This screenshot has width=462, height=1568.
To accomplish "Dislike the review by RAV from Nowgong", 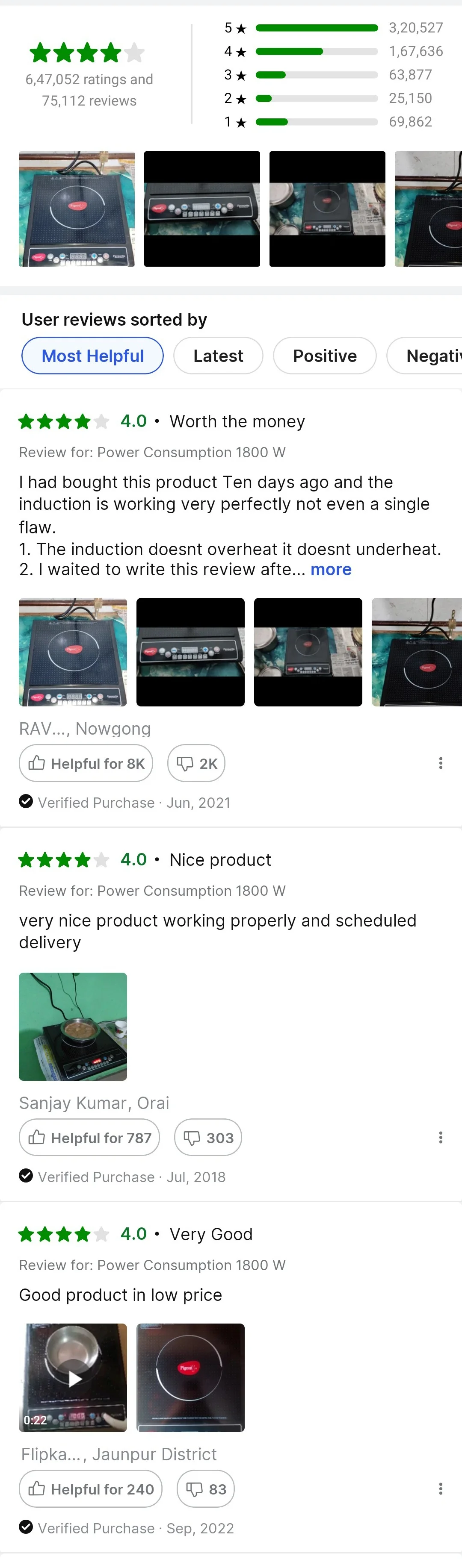I will (x=196, y=763).
